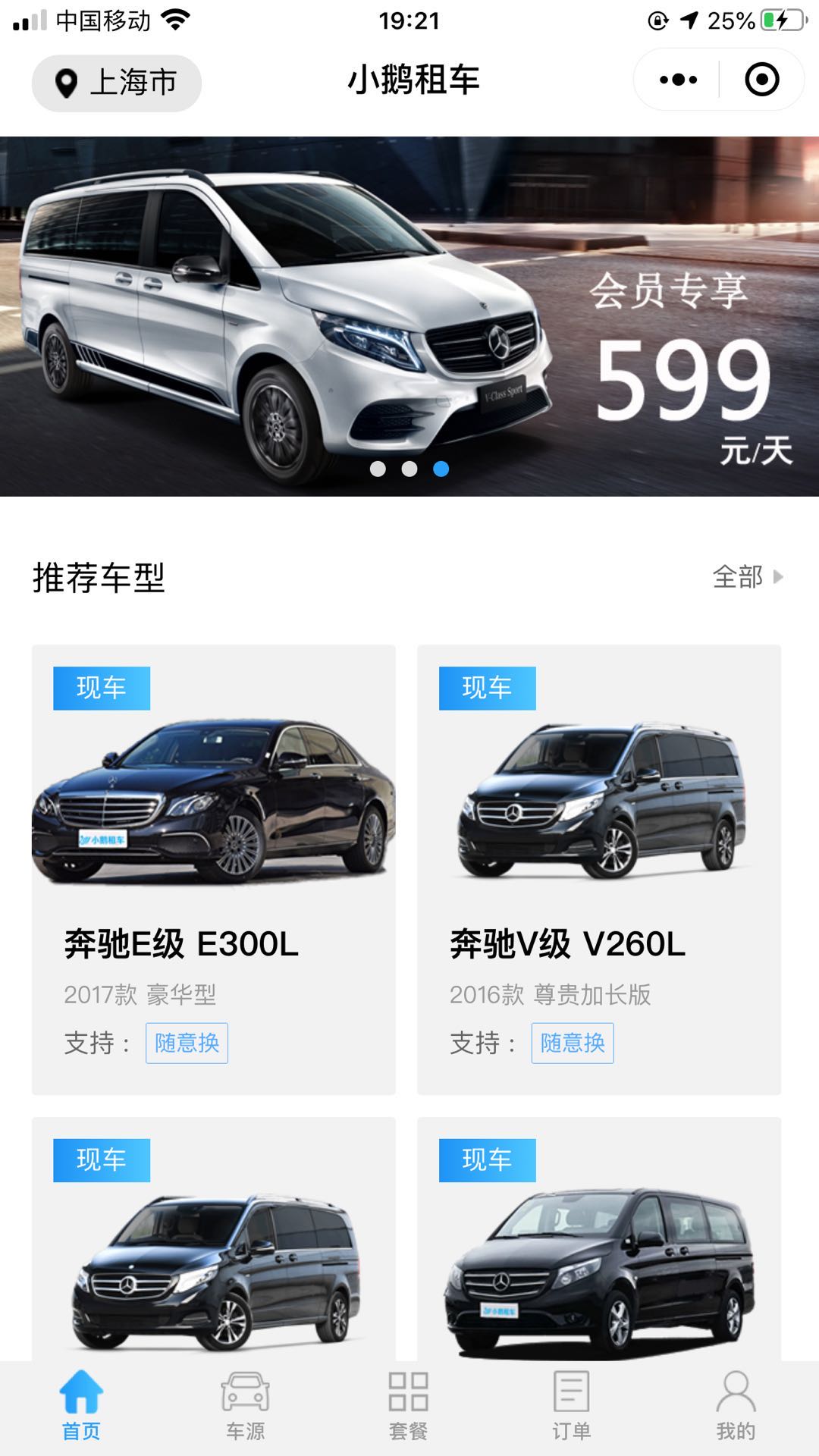819x1456 pixels.
Task: View 全部 recommended car models
Action: [x=746, y=577]
